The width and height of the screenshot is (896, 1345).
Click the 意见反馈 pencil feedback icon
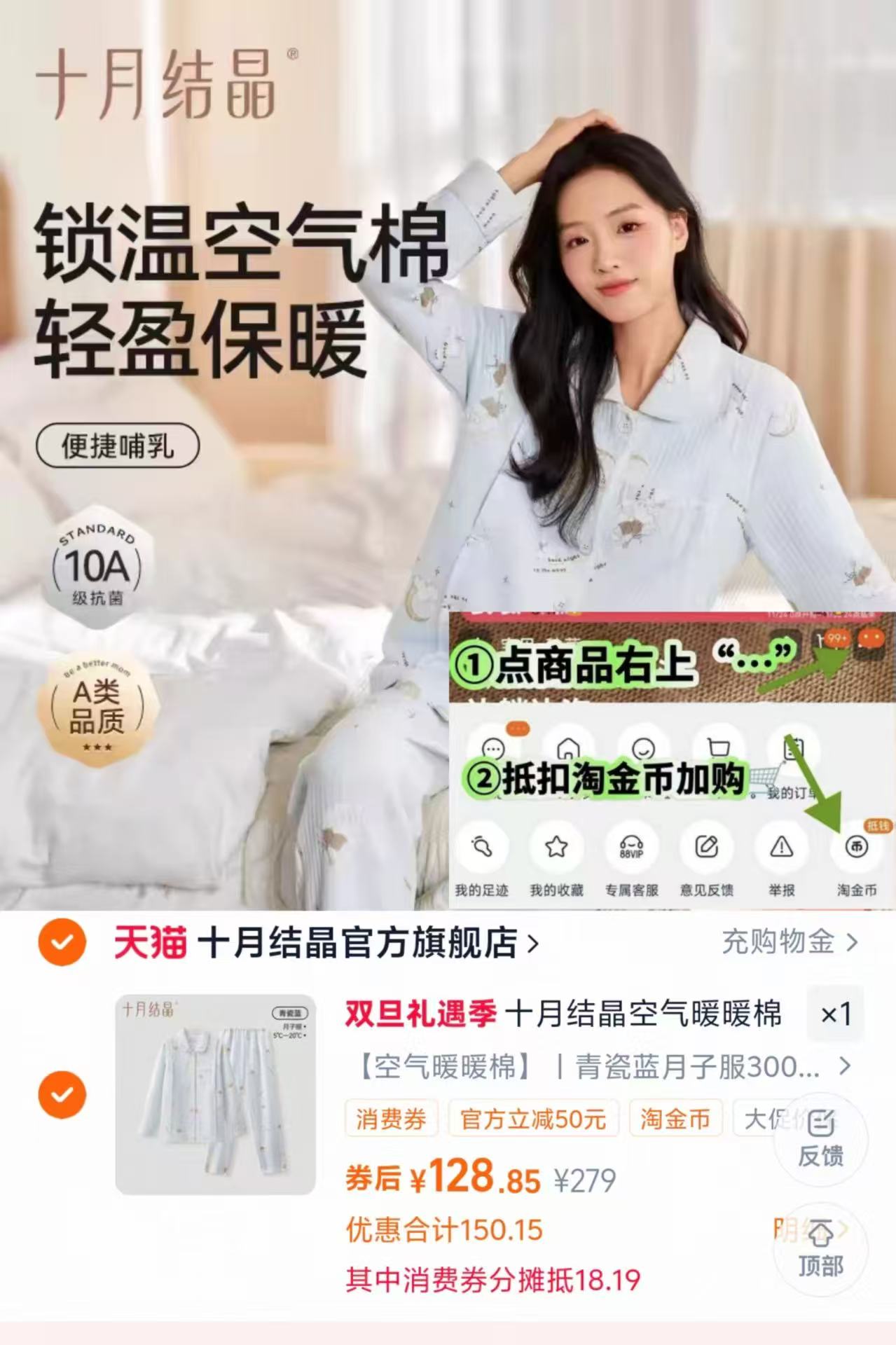(x=707, y=846)
